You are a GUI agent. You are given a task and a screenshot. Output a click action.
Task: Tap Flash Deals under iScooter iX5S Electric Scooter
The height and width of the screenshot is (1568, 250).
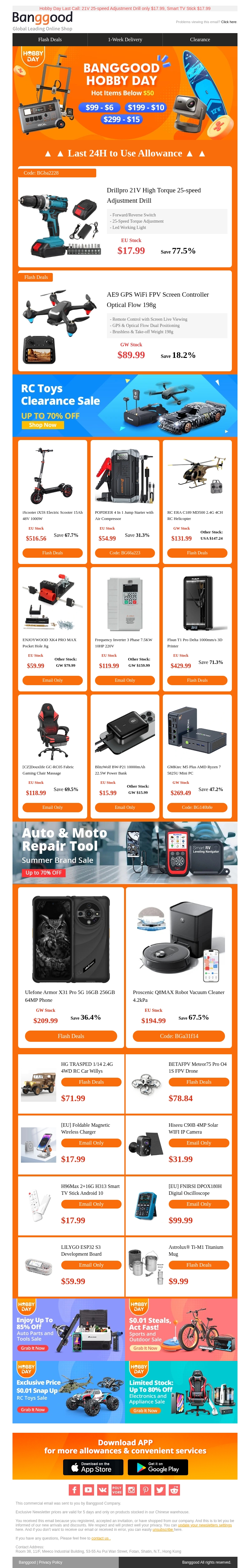click(x=52, y=553)
